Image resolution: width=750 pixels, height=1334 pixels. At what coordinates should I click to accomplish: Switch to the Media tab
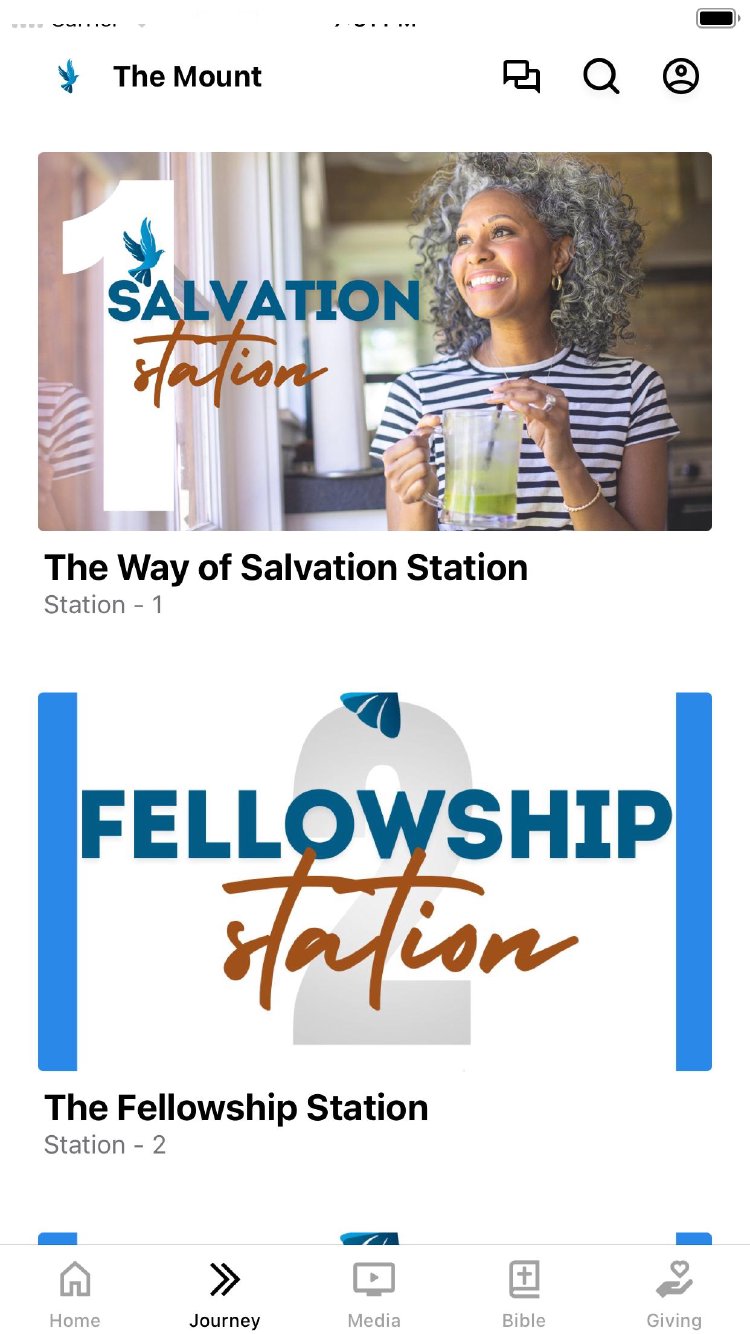[x=374, y=1293]
